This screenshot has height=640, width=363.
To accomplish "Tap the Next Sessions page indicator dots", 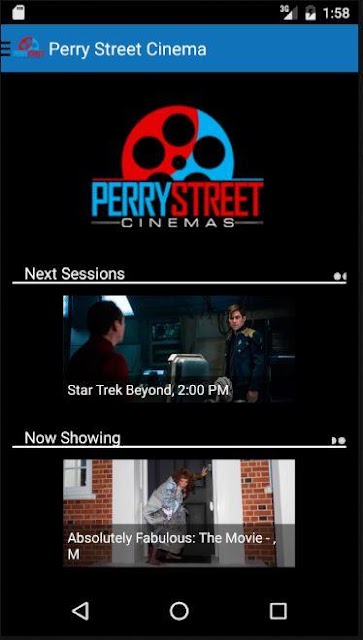I will 340,276.
